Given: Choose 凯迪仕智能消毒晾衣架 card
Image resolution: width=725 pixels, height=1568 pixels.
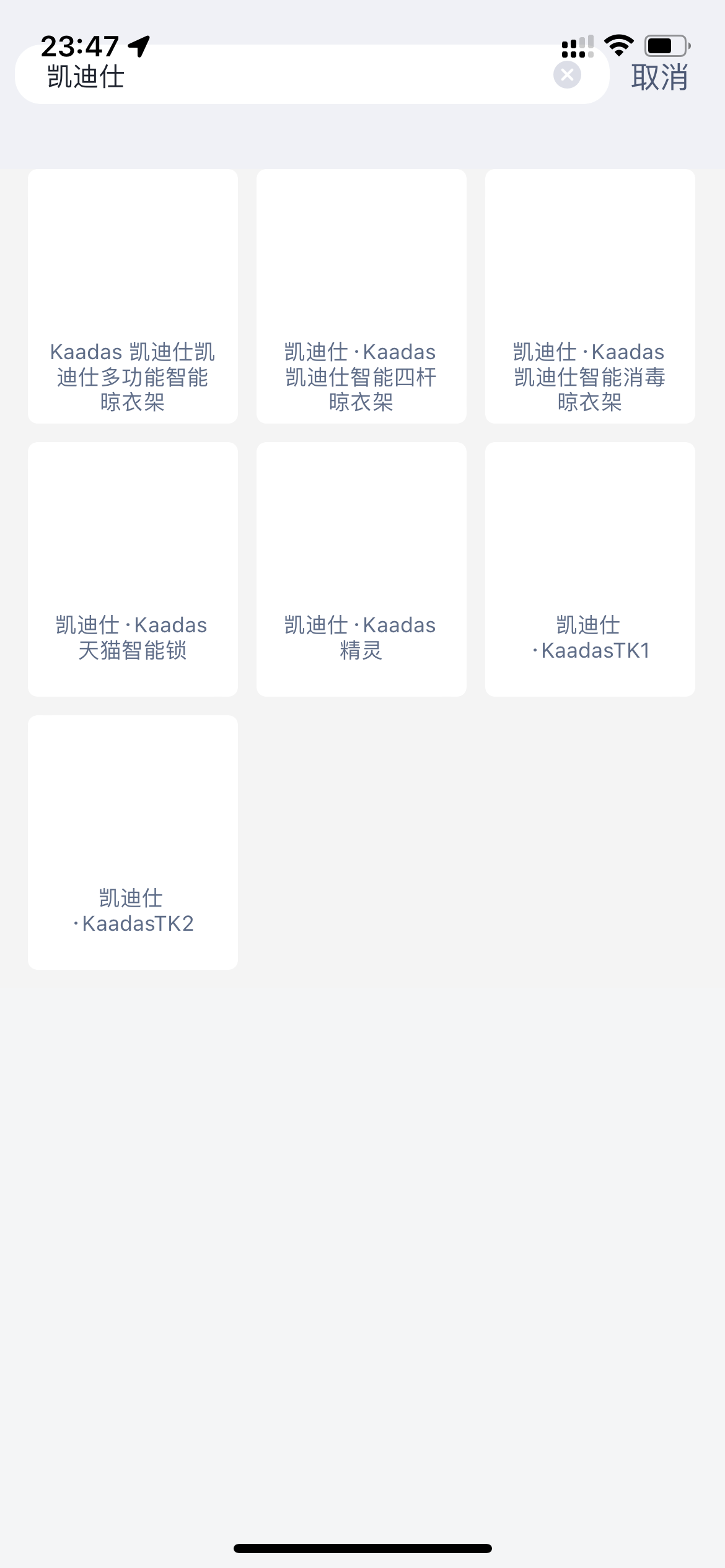Looking at the screenshot, I should (590, 296).
